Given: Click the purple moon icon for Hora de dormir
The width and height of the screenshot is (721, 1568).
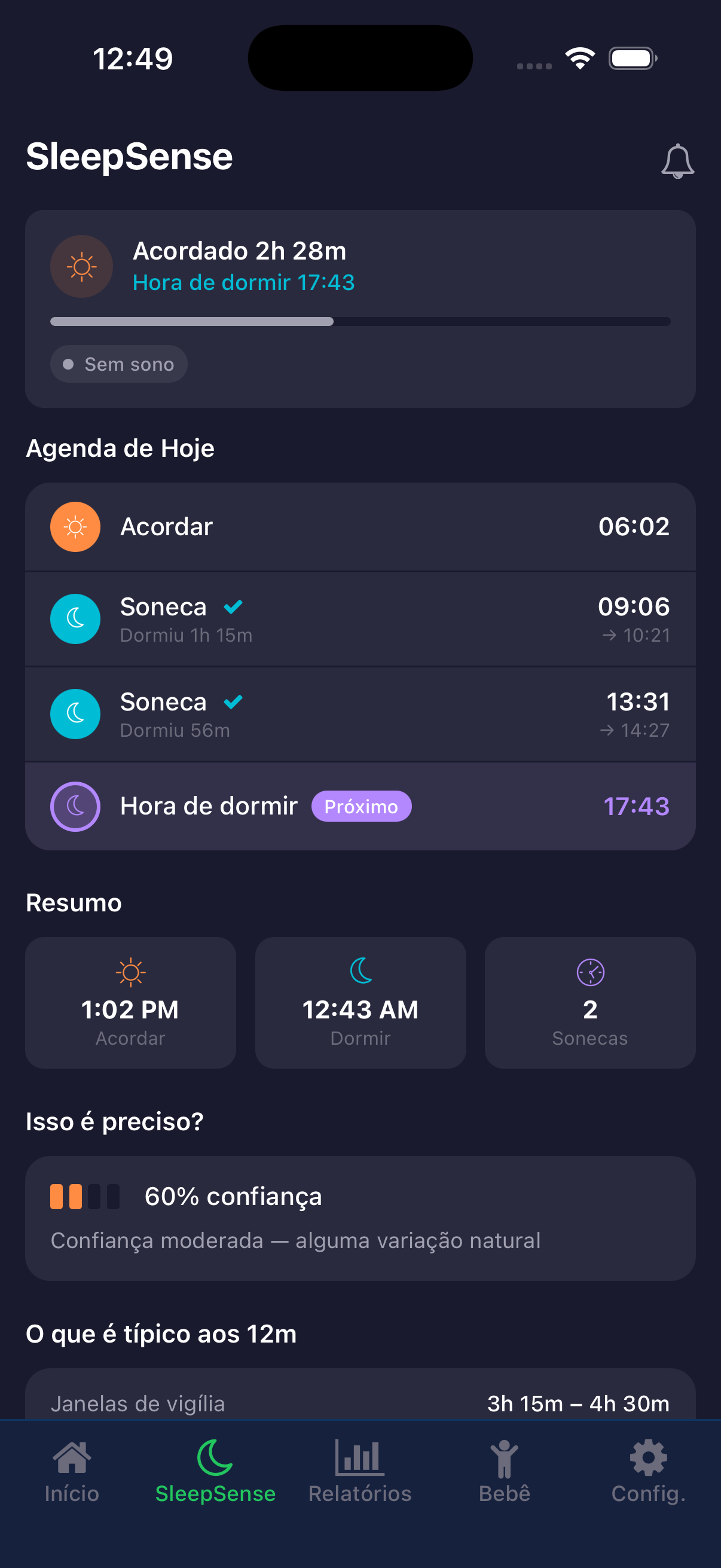Looking at the screenshot, I should click(x=75, y=806).
